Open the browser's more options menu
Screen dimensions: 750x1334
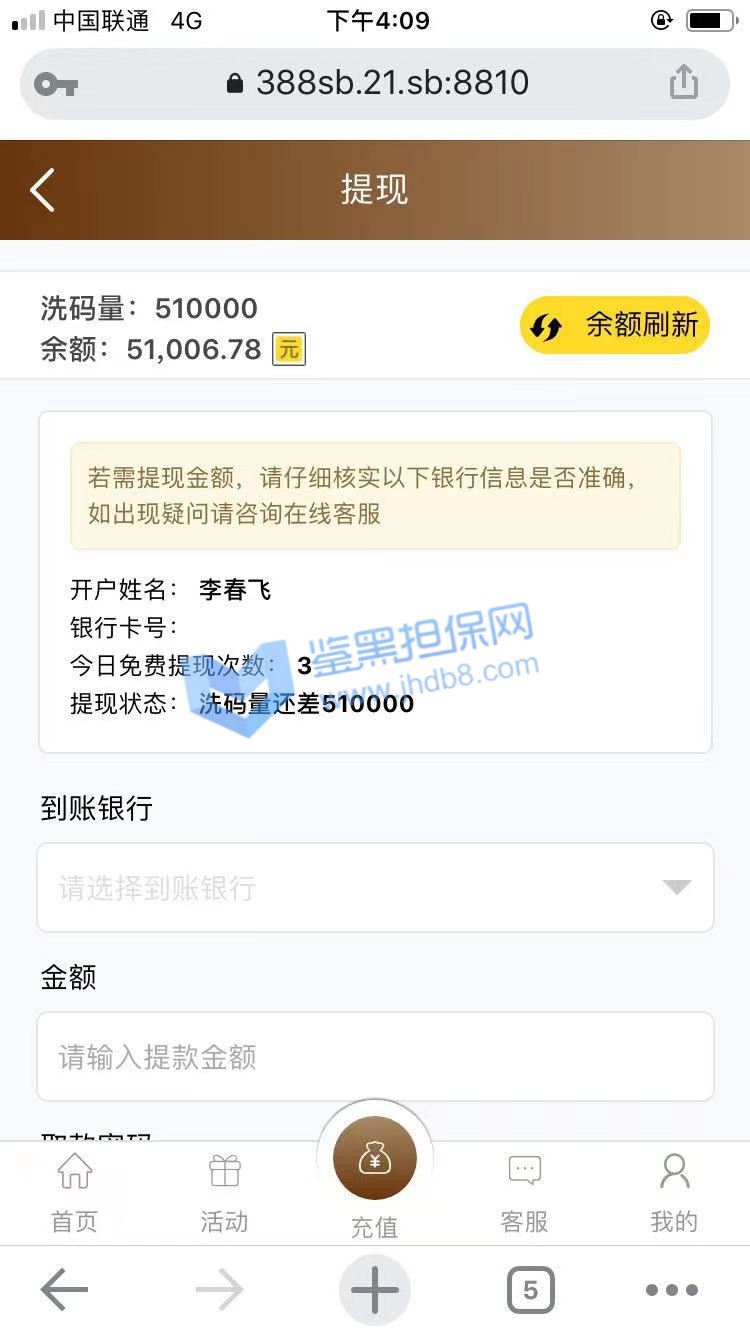671,1290
